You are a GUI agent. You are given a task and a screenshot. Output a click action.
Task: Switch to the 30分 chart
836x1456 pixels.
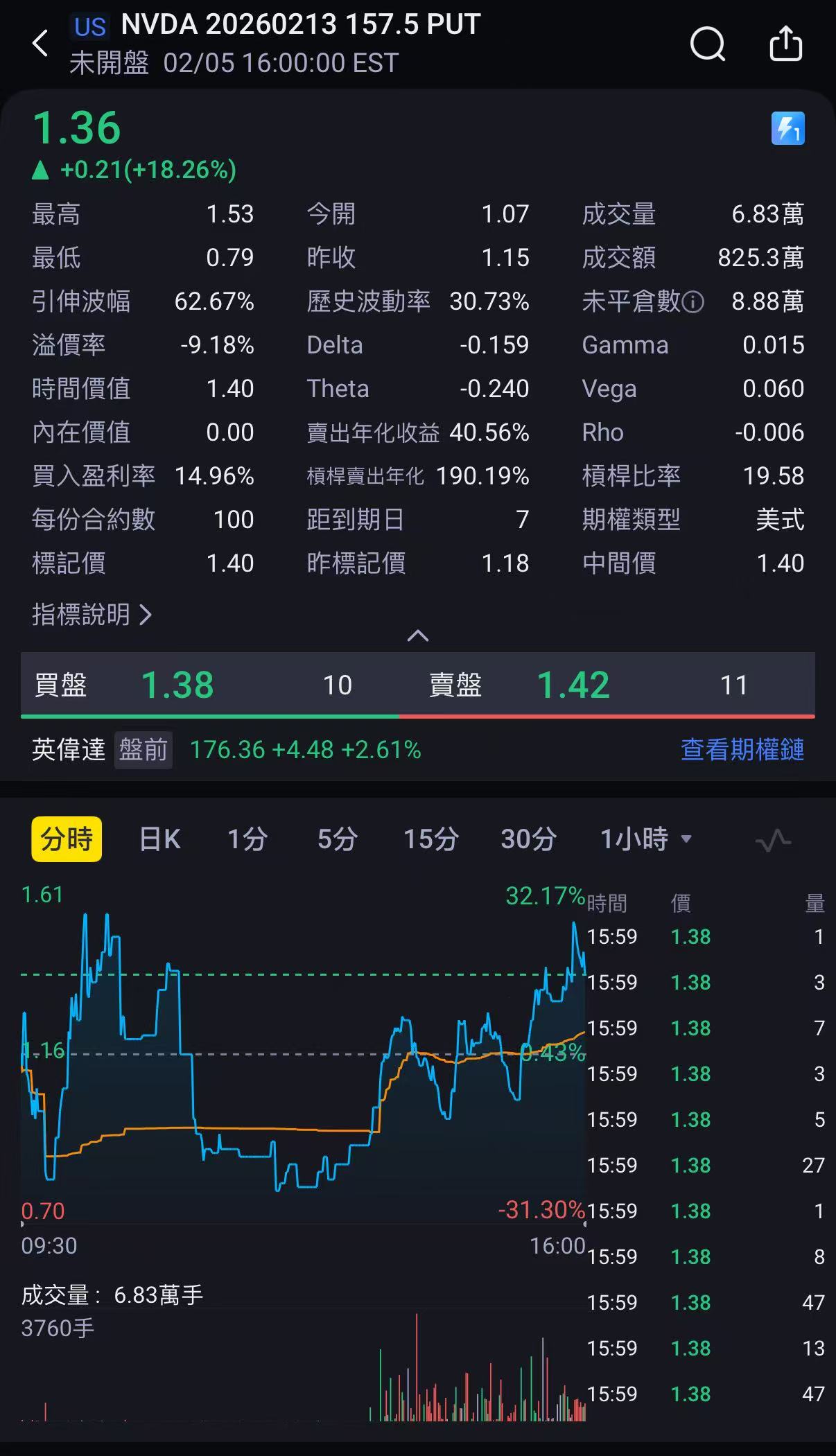coord(528,839)
